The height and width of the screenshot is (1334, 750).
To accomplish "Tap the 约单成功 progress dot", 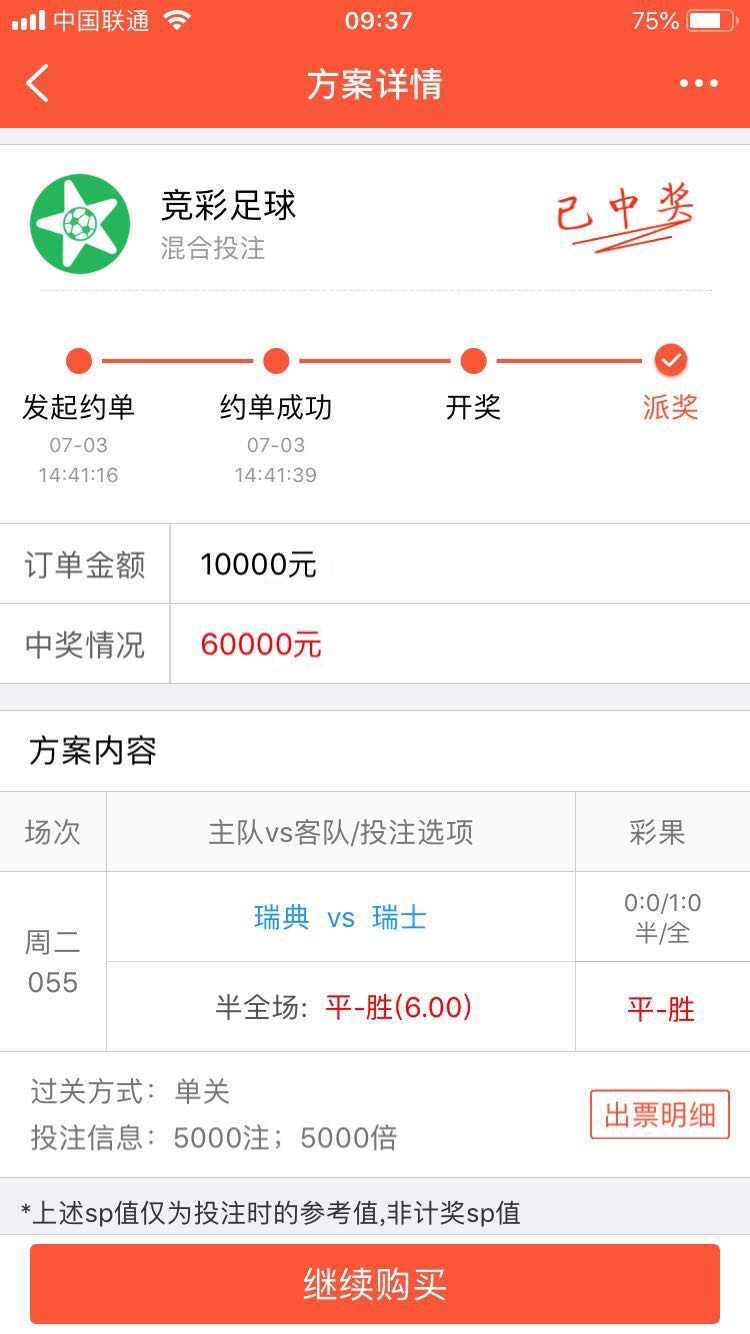I will click(x=276, y=361).
